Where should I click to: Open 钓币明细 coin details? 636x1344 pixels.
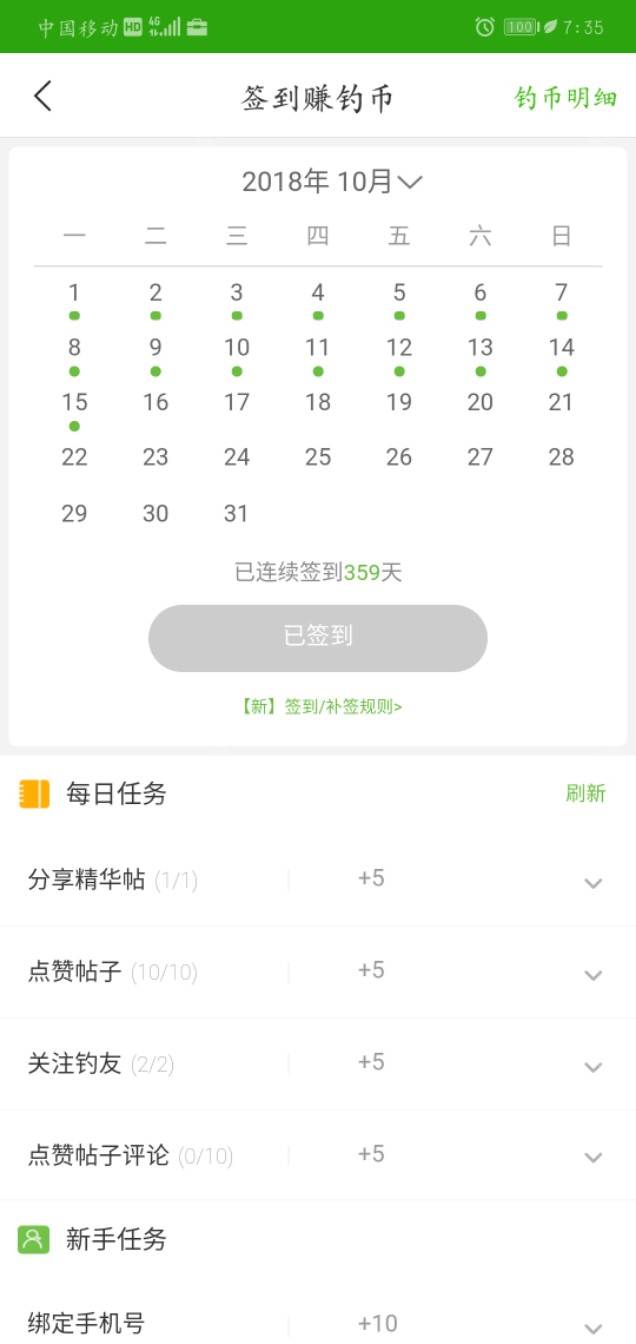(x=565, y=98)
